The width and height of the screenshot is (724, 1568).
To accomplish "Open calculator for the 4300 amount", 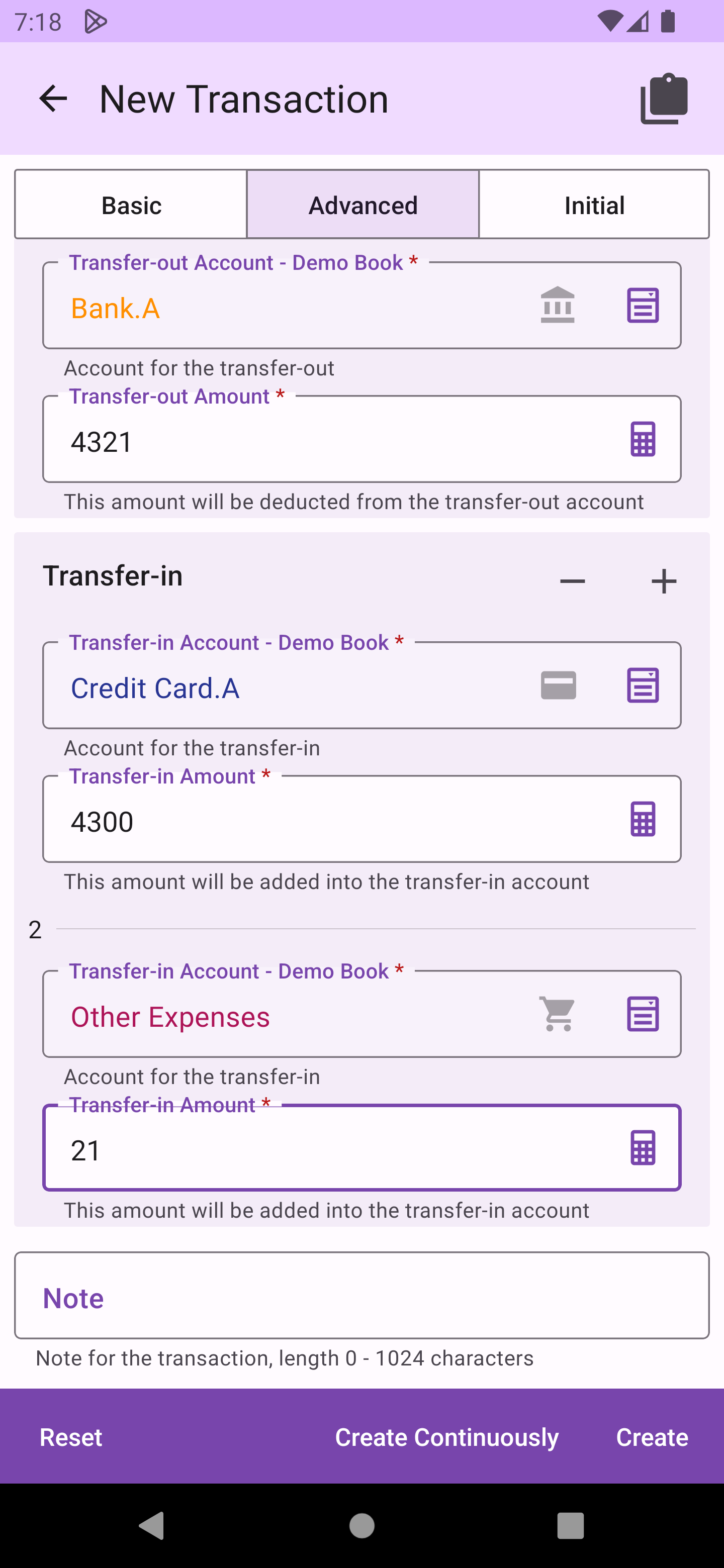I will coord(643,819).
